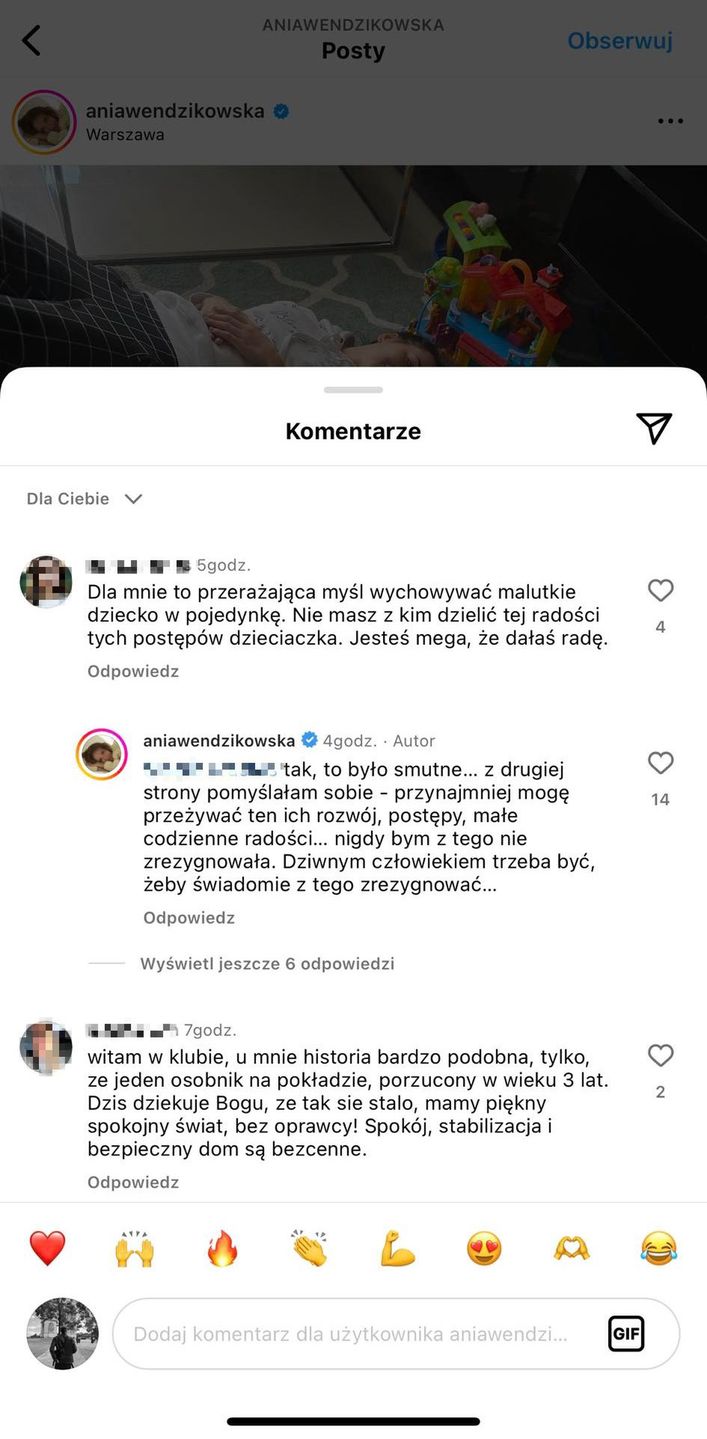Image resolution: width=707 pixels, height=1439 pixels.
Task: Insert the flexed biceps emoji
Action: tap(397, 1248)
